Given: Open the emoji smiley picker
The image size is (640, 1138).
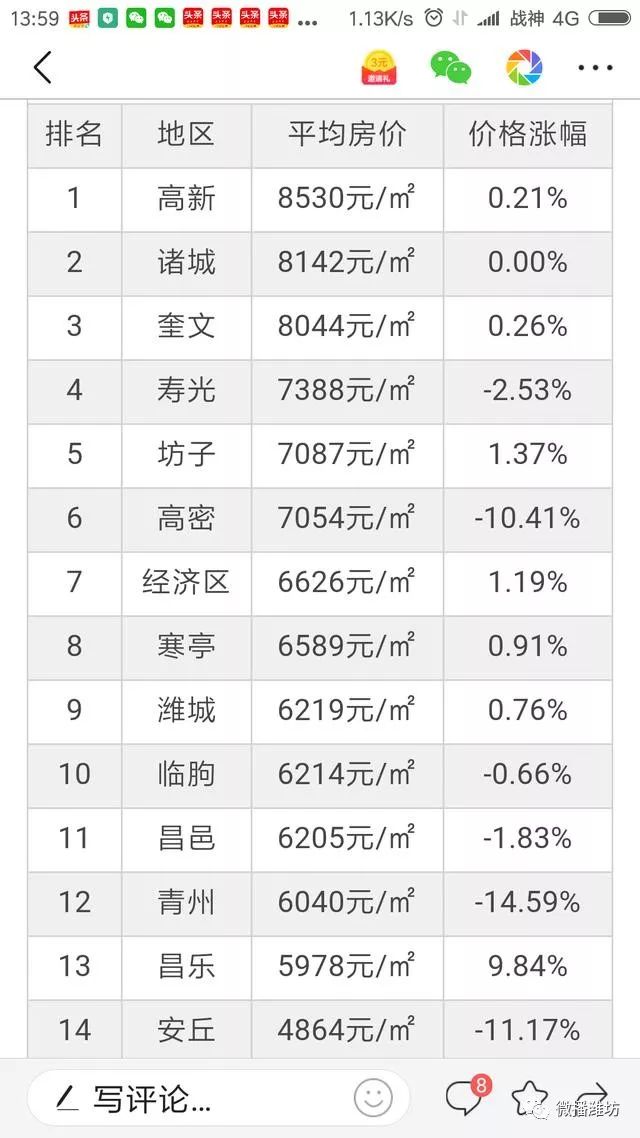Looking at the screenshot, I should click(x=373, y=1099).
